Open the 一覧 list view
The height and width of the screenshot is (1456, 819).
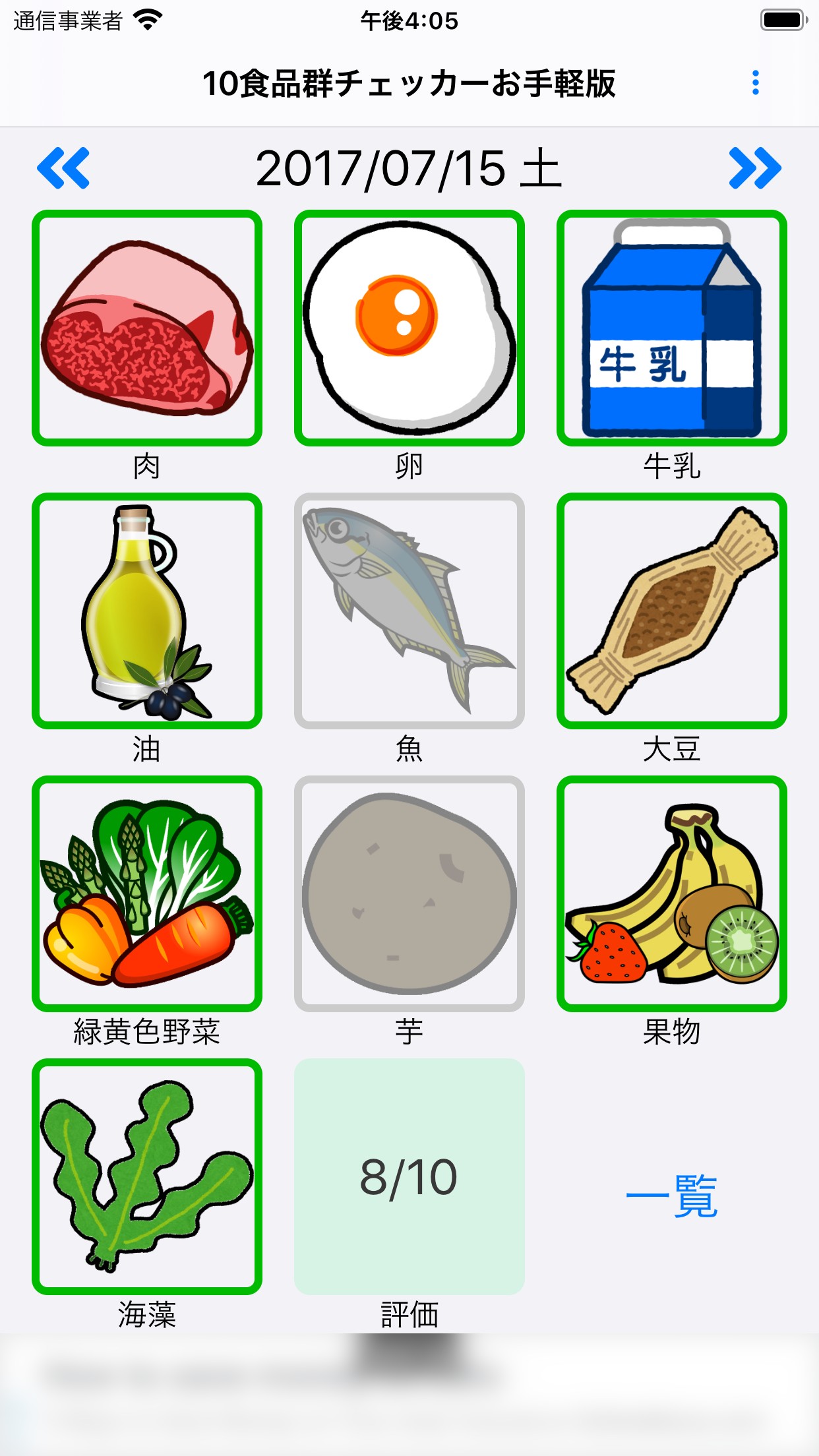[672, 1195]
